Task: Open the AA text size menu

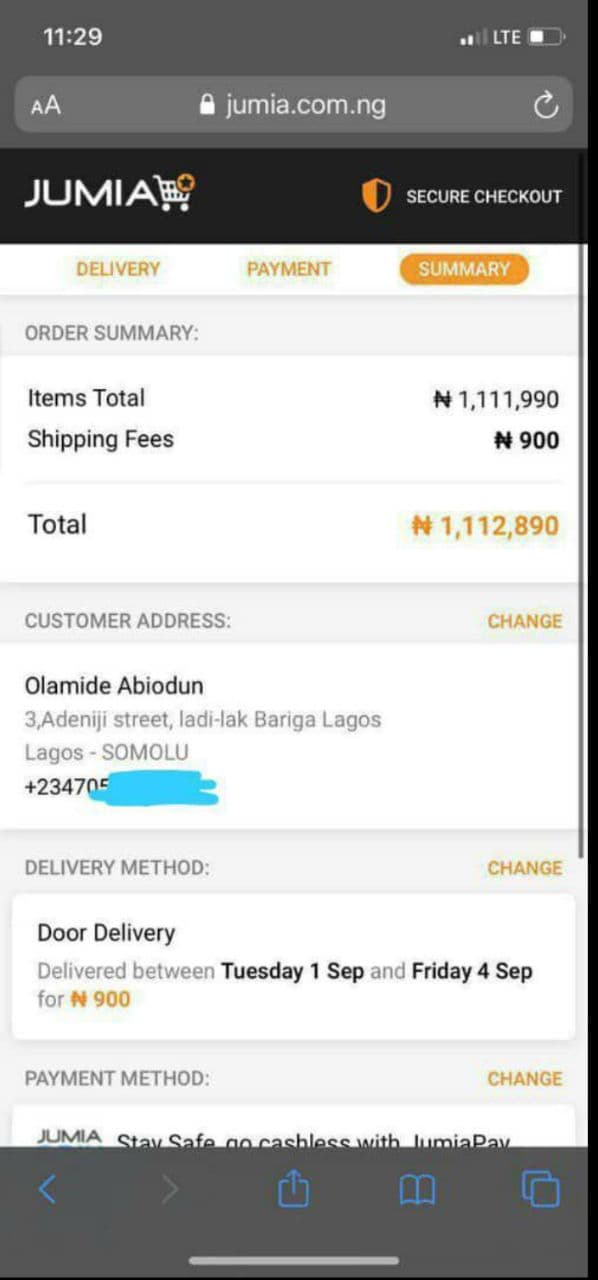Action: coord(46,106)
